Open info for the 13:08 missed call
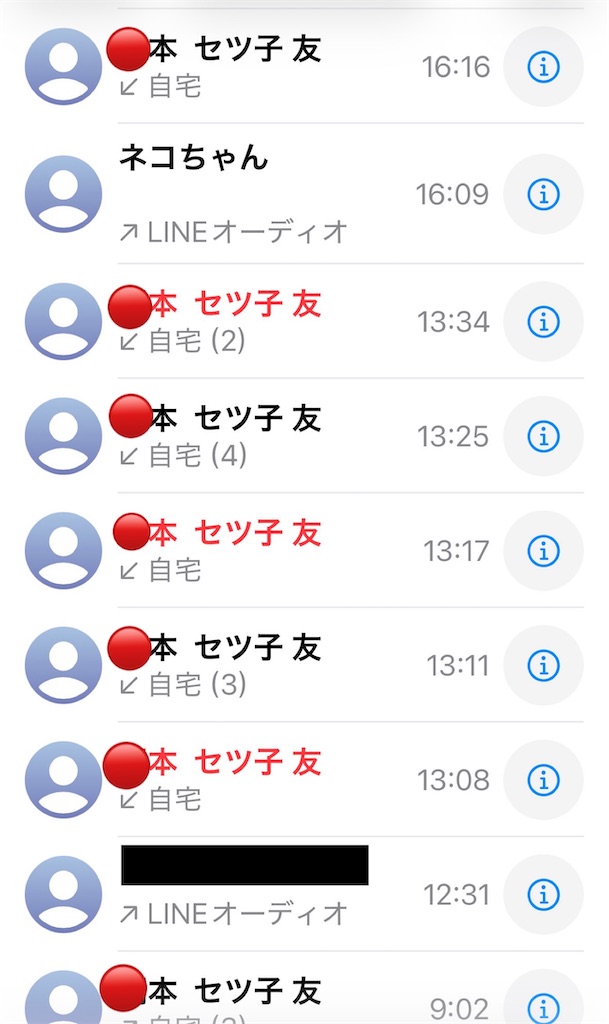The image size is (609, 1024). coord(543,780)
